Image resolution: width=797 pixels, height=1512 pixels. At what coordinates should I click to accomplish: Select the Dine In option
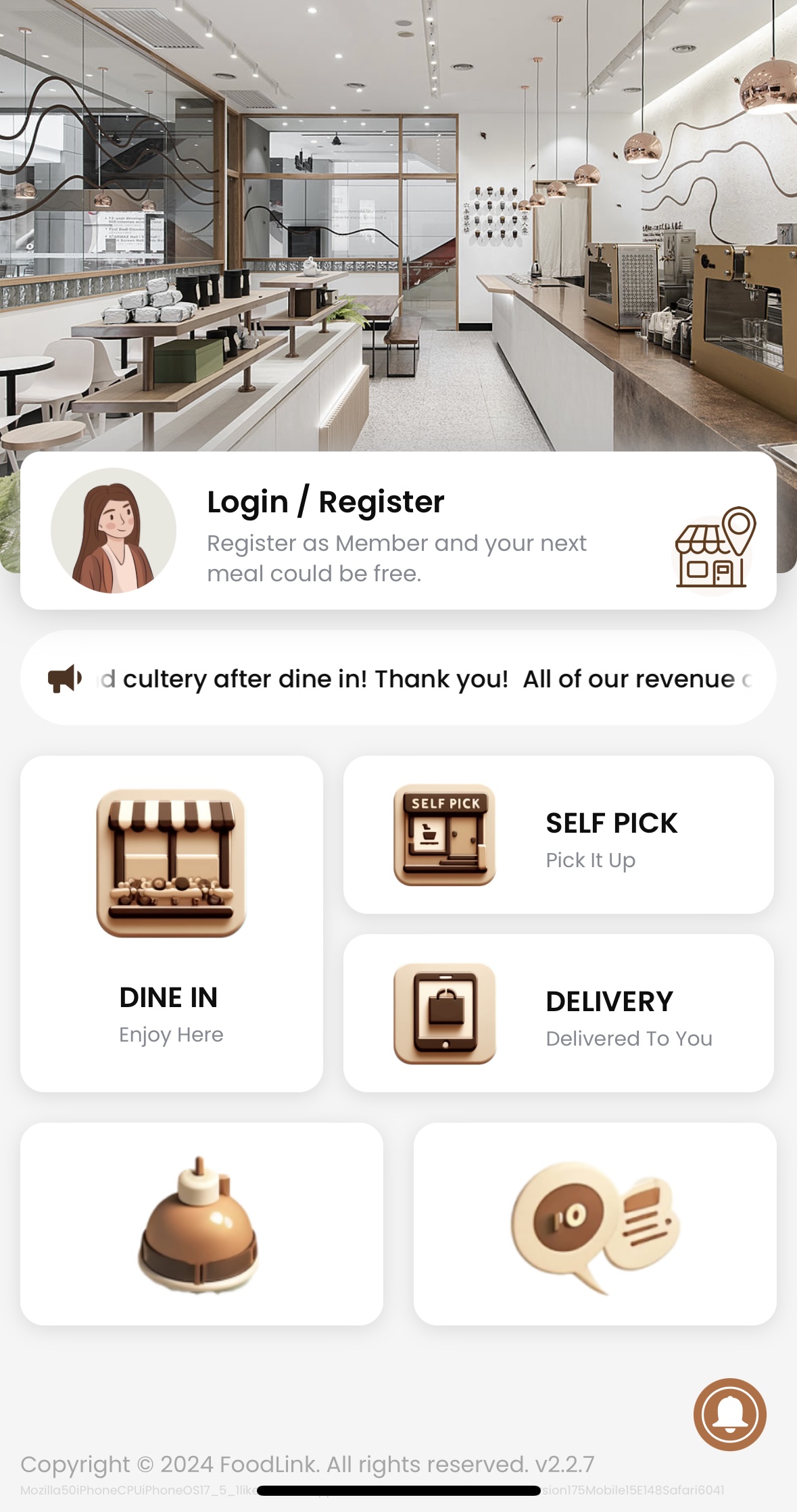tap(171, 923)
